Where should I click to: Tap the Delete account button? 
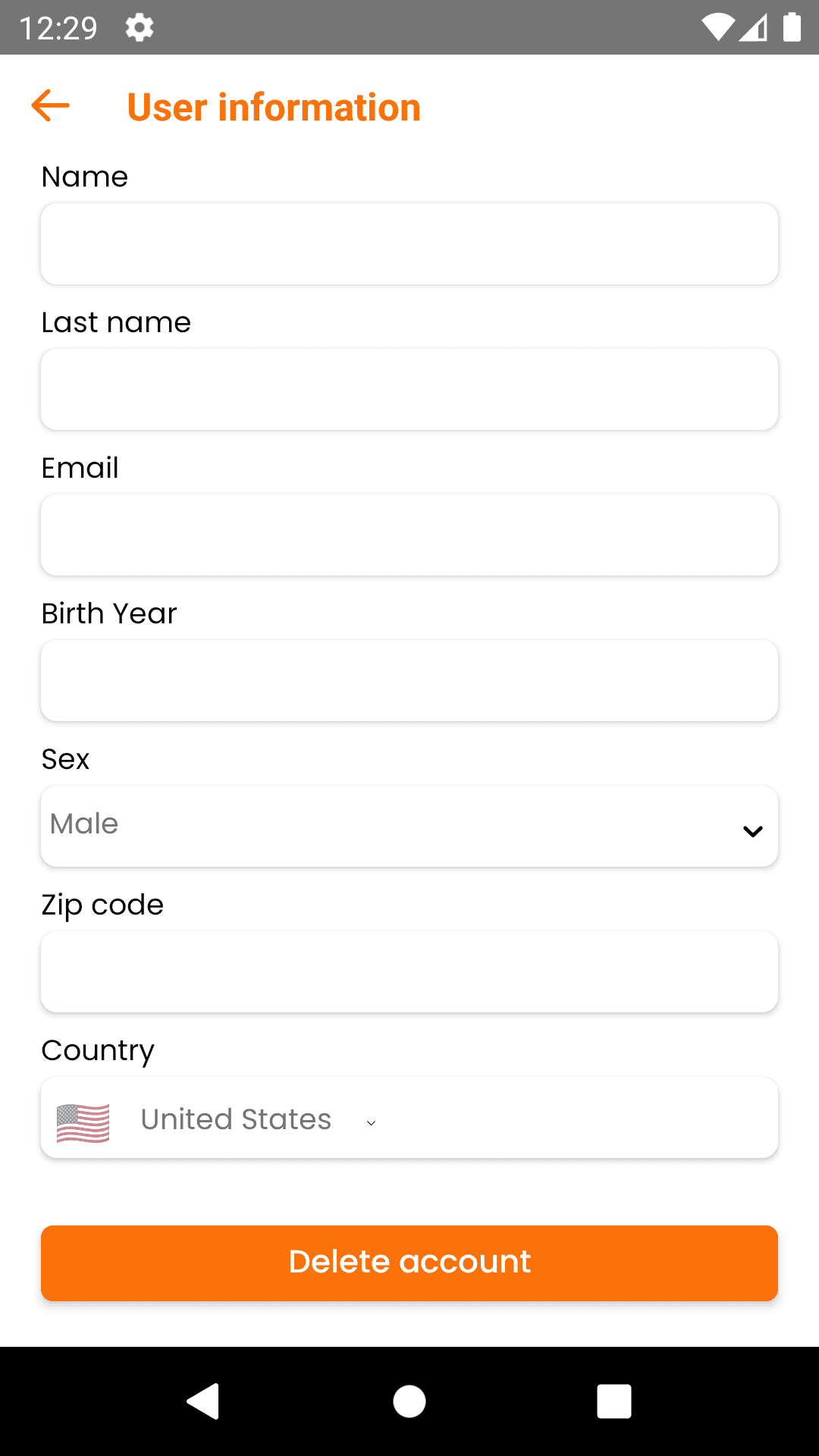click(409, 1263)
